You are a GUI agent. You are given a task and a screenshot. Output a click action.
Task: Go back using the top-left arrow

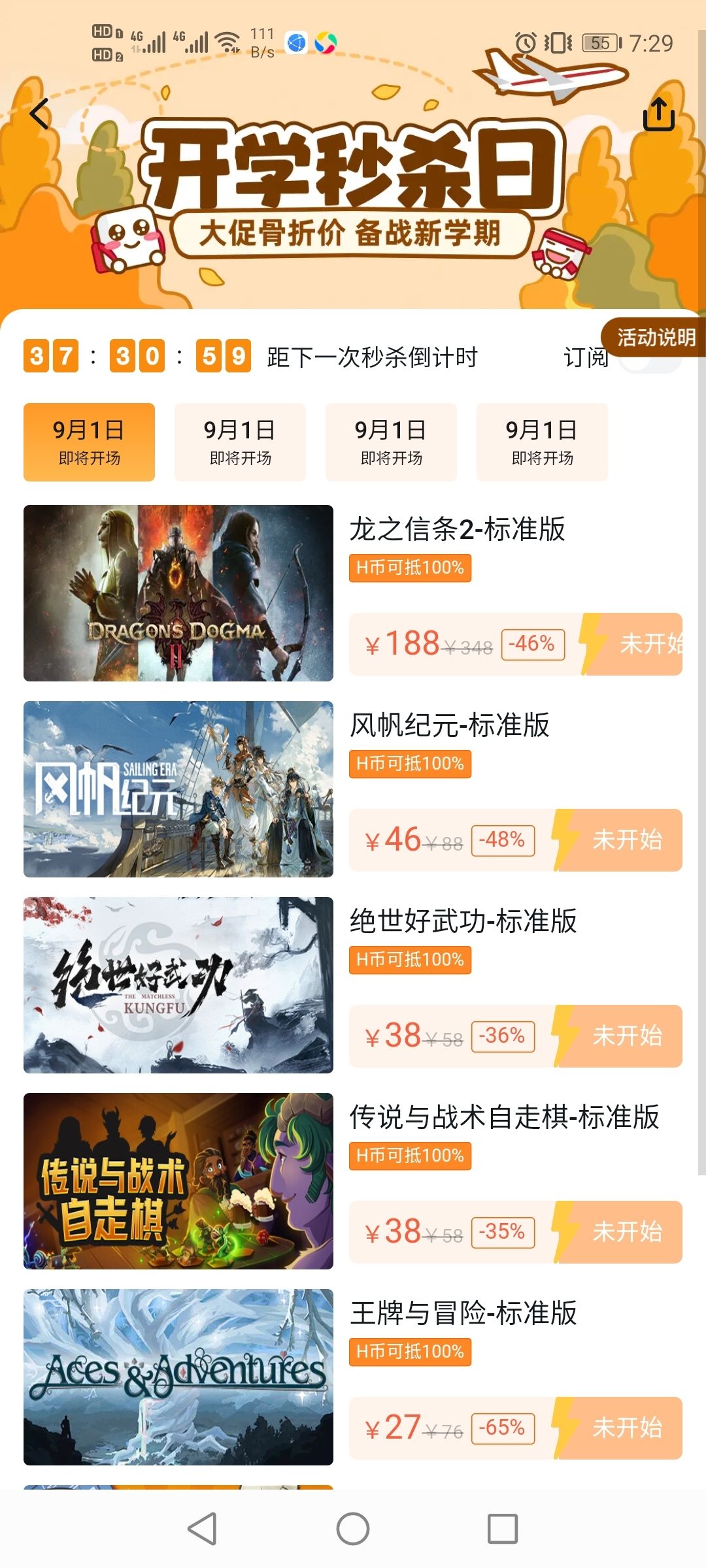coord(40,114)
